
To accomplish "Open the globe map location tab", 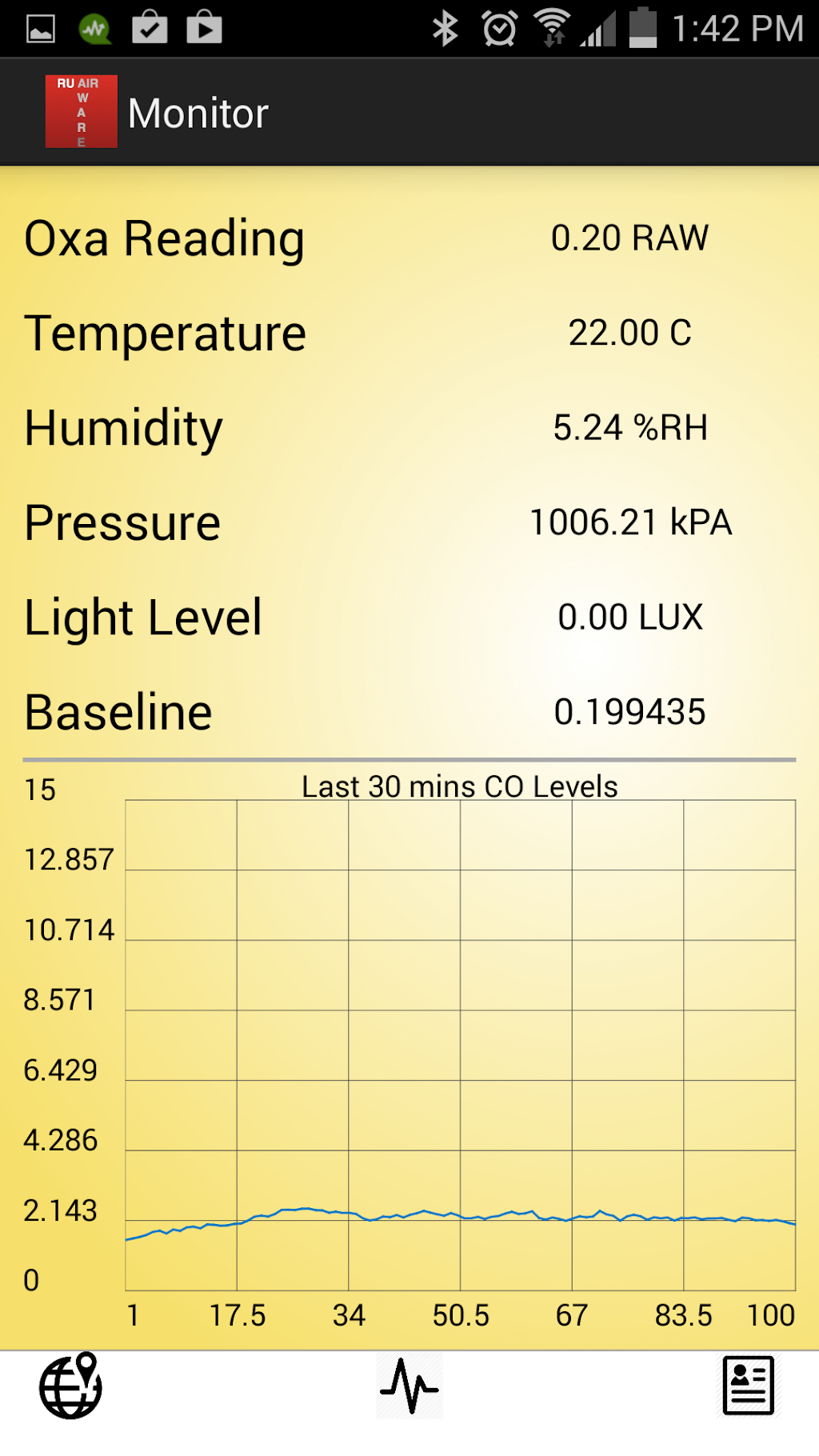I will pyautogui.click(x=70, y=1386).
